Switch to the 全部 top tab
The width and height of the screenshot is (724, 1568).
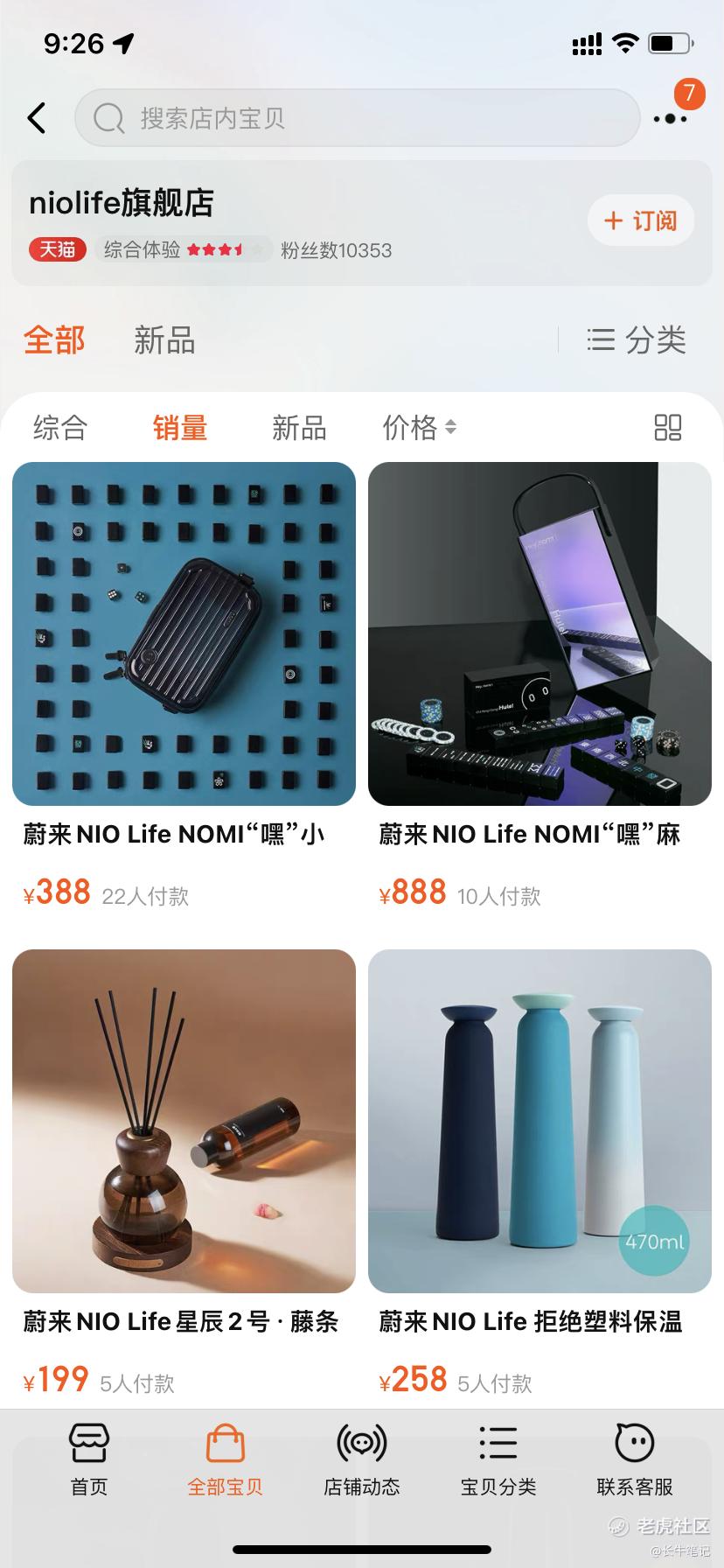[x=54, y=340]
